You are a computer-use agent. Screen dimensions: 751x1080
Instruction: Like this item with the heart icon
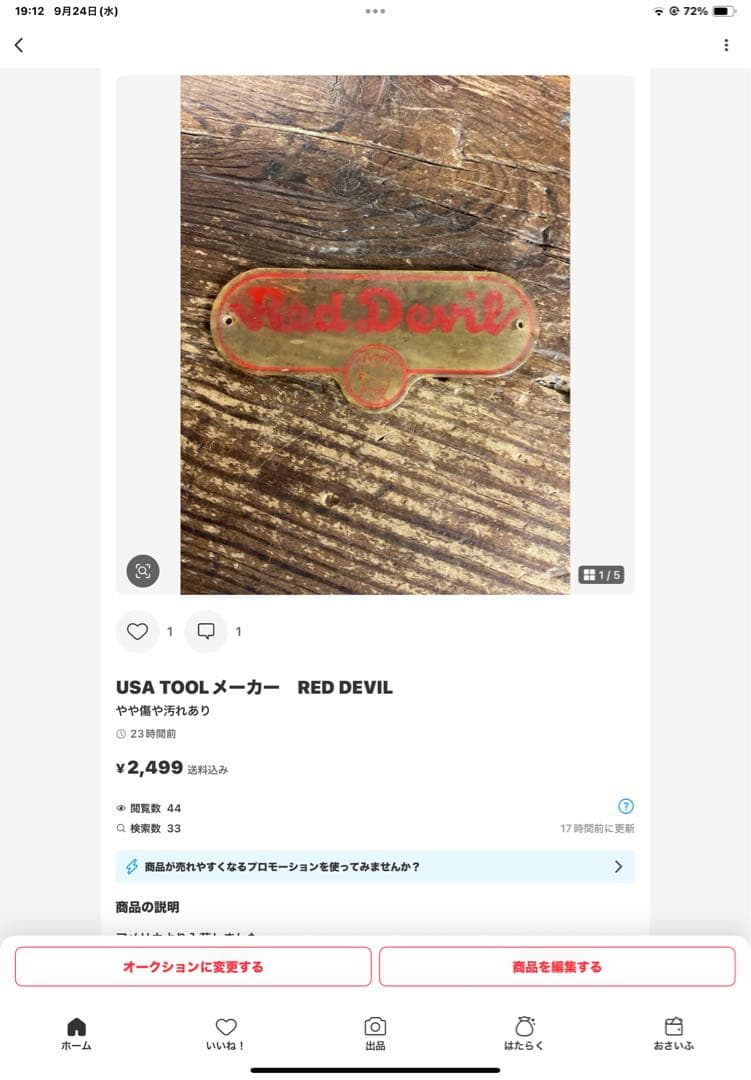tap(138, 631)
